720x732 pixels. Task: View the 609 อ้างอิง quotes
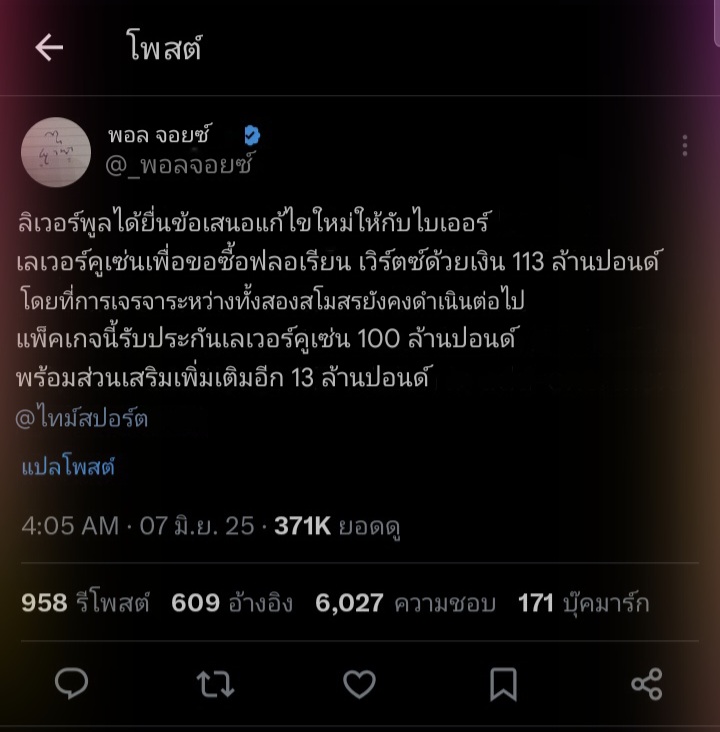point(232,603)
